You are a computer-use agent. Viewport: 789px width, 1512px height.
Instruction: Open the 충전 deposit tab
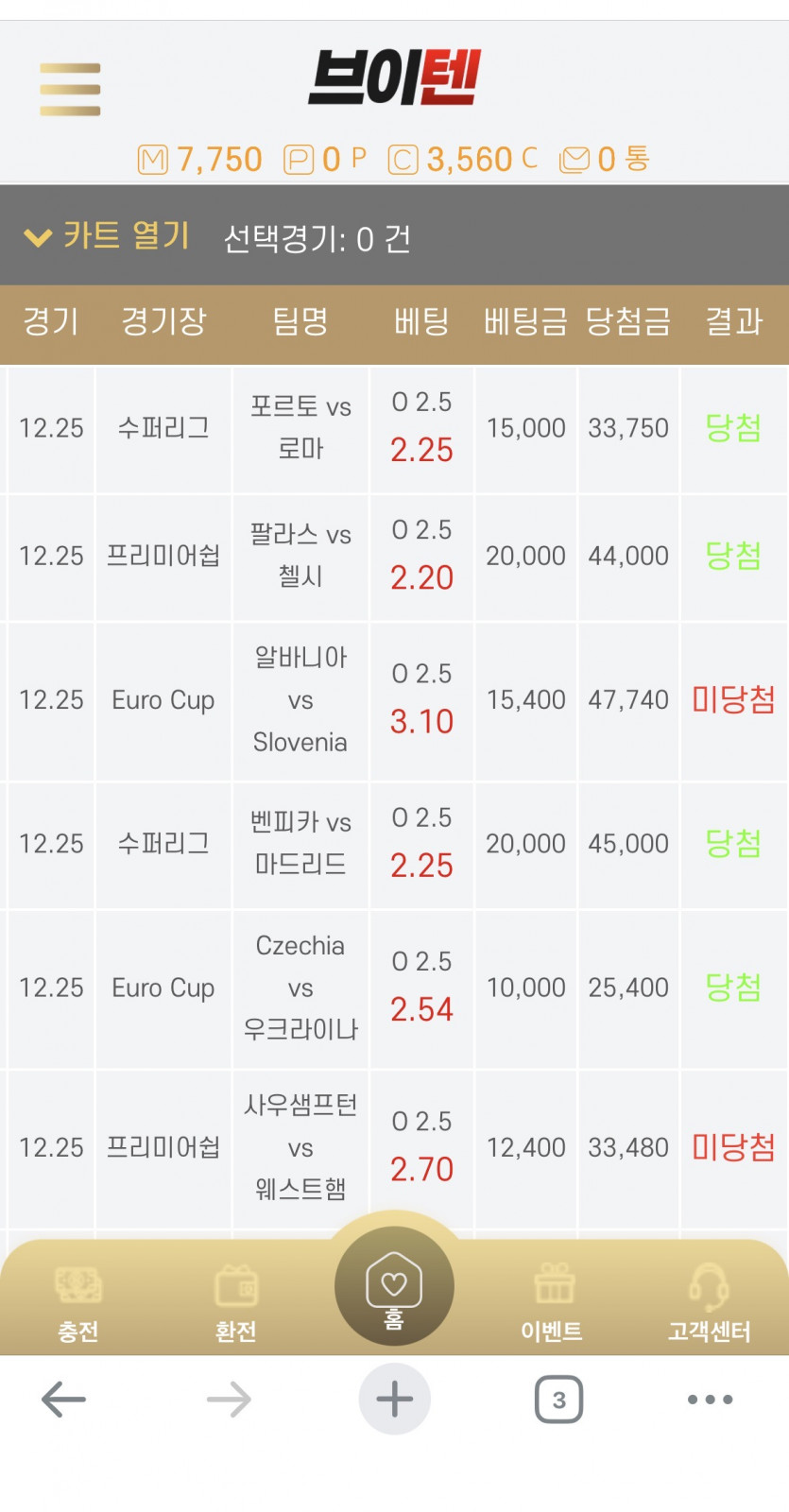pos(78,1305)
